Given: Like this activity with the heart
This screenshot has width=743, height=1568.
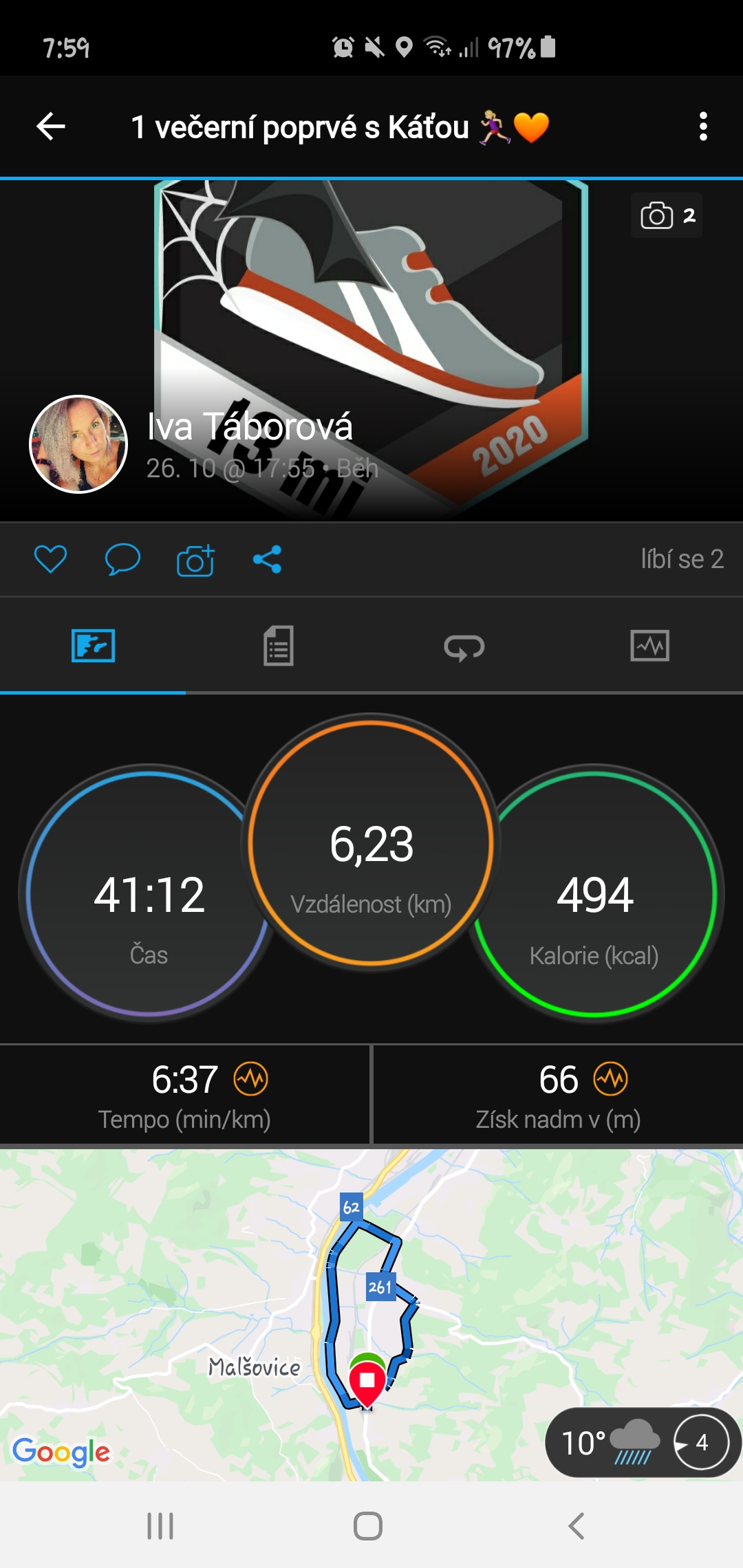Looking at the screenshot, I should (x=50, y=559).
